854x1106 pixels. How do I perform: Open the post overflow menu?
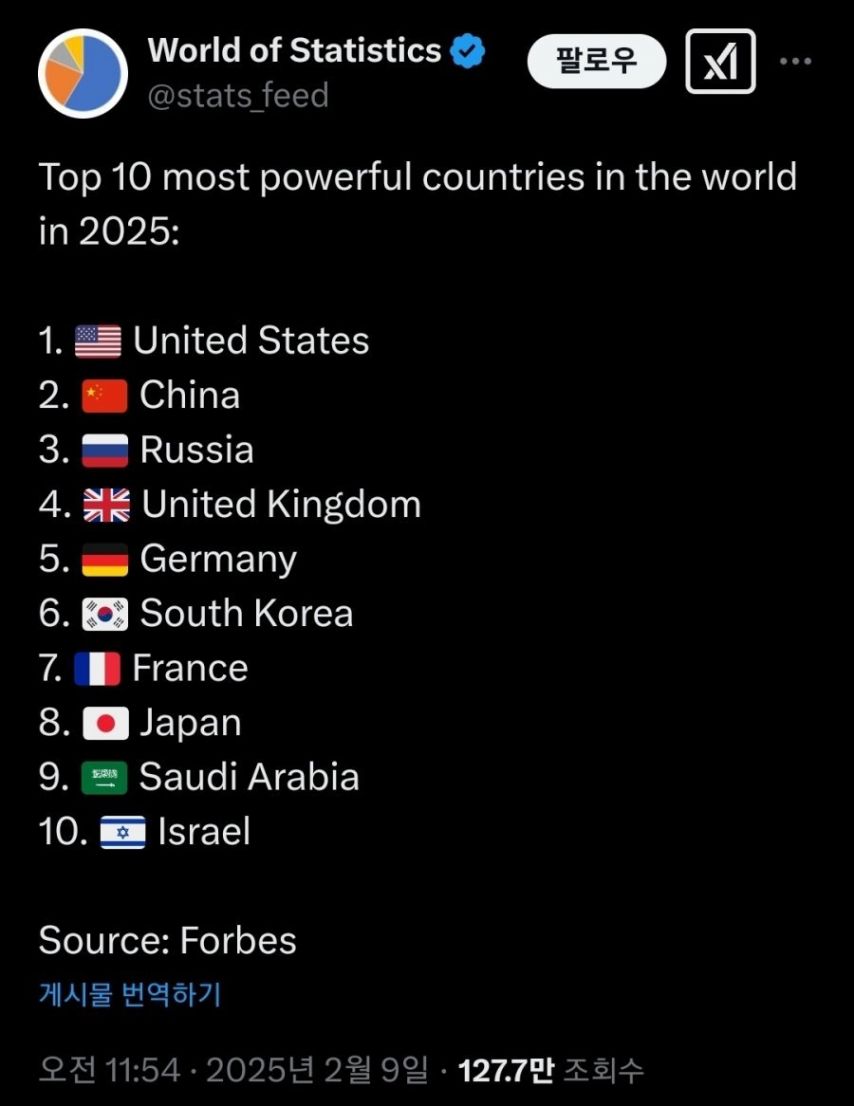[795, 61]
